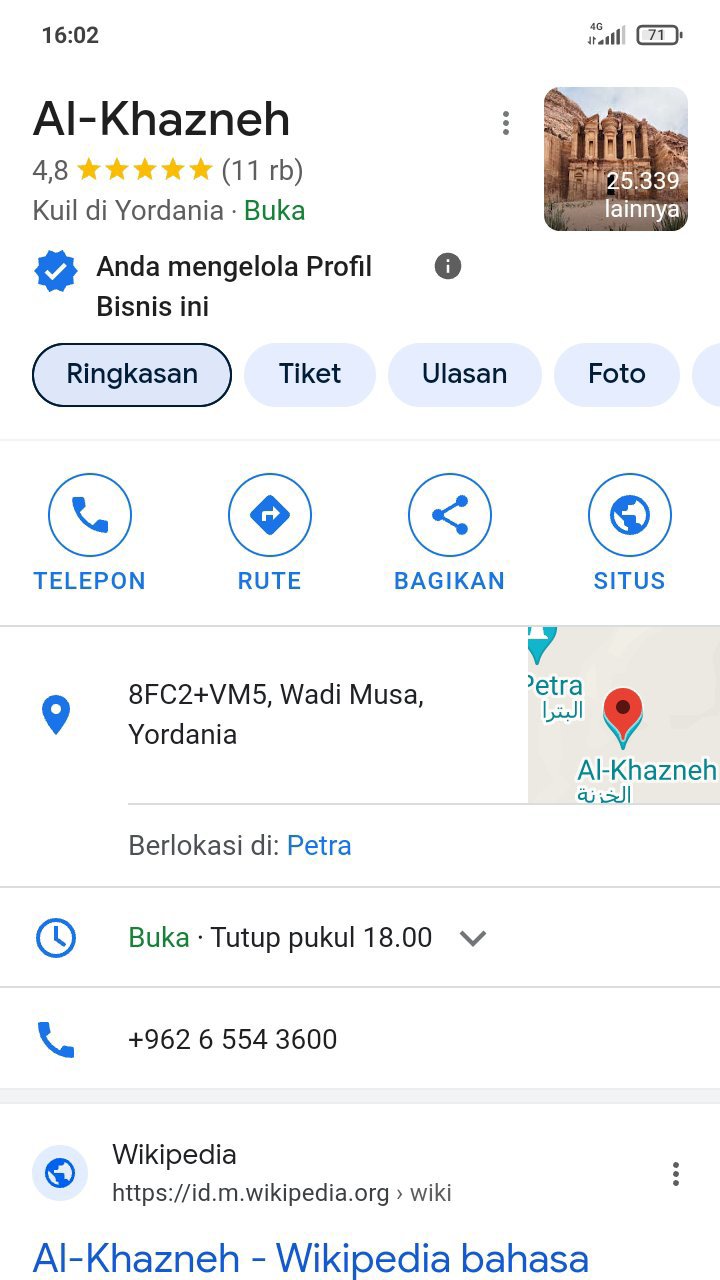Viewport: 720px width, 1280px height.
Task: Dial the number +962 6 554 3600
Action: pos(232,1039)
